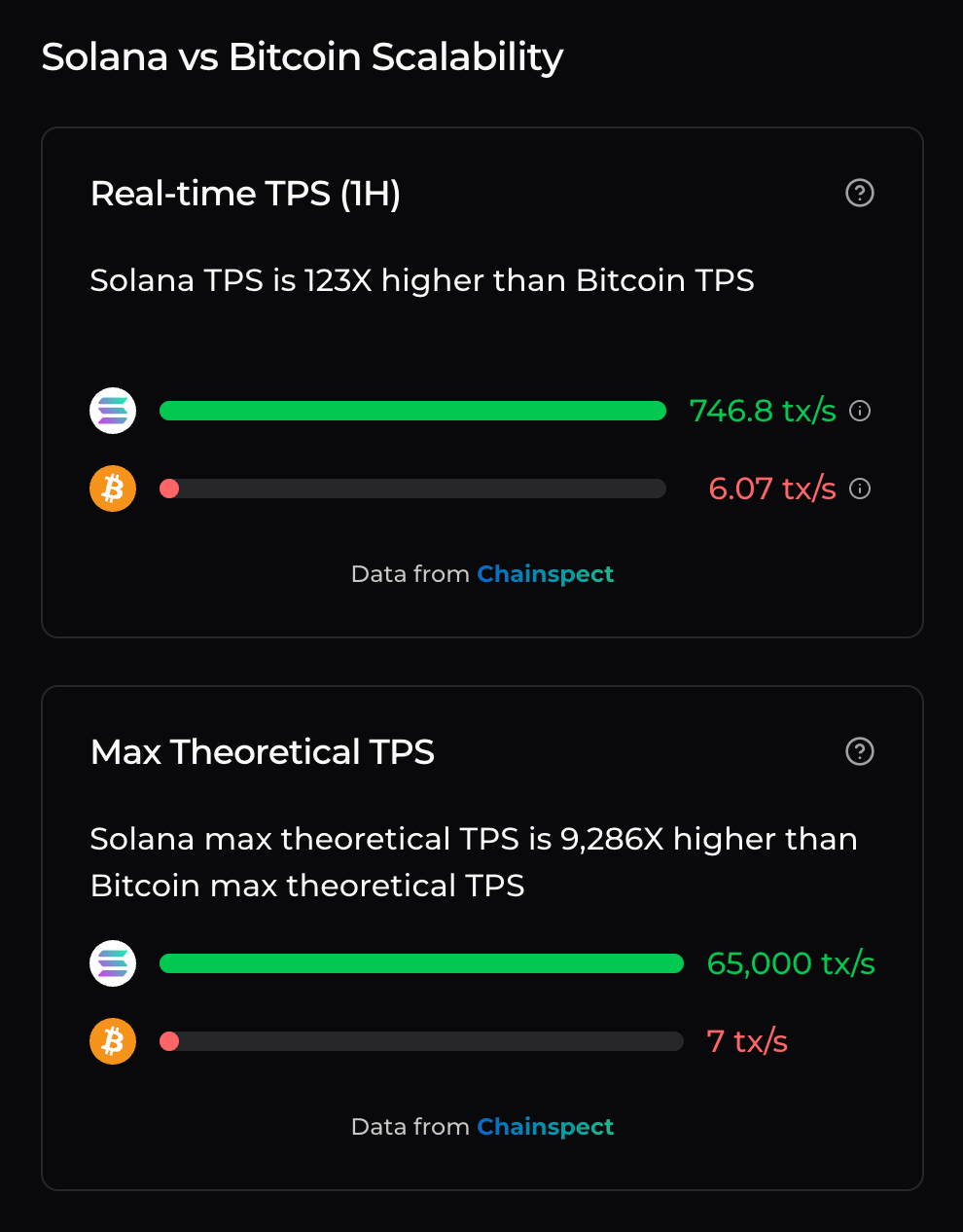Click the Bitcoin TPS progress bar
963x1232 pixels.
click(x=413, y=488)
